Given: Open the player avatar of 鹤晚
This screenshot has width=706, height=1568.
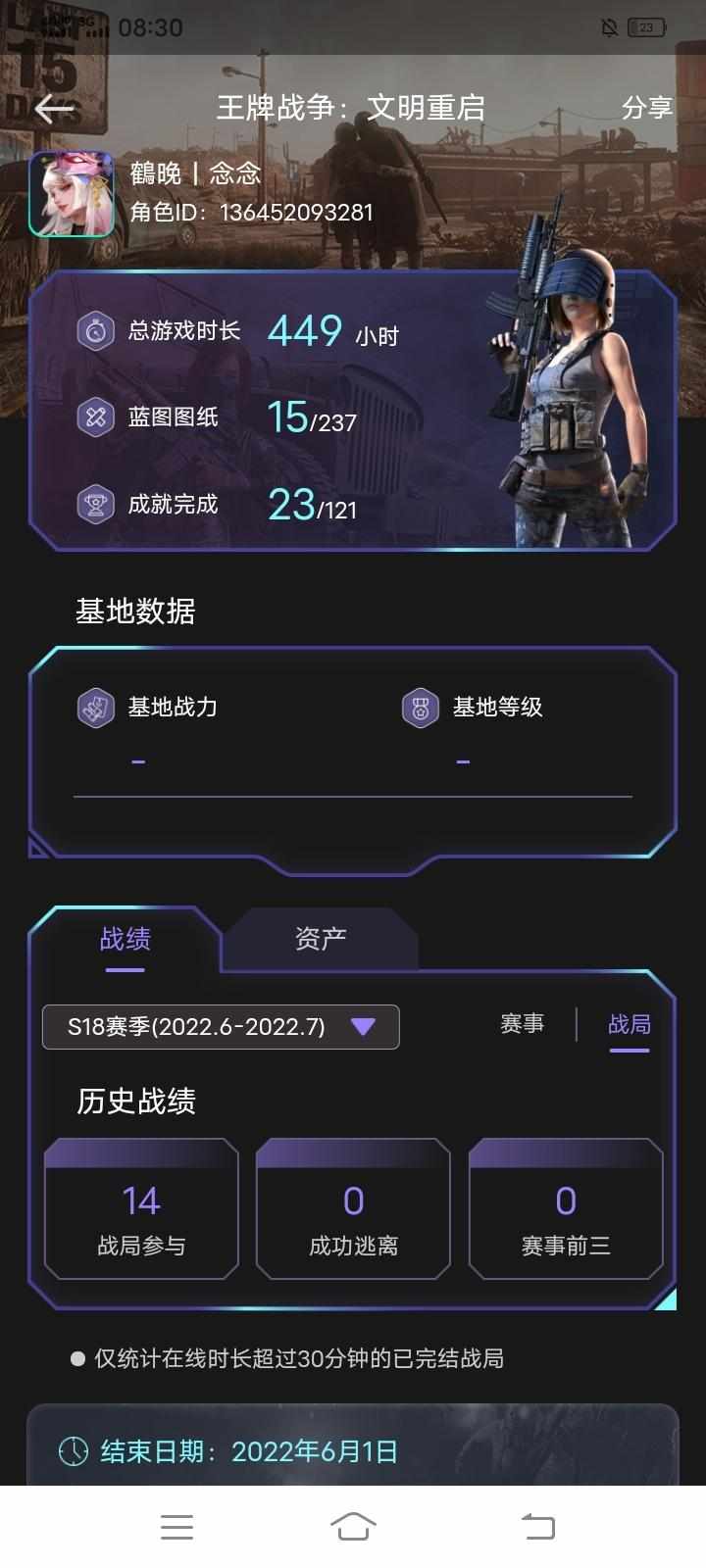Looking at the screenshot, I should click(x=71, y=194).
